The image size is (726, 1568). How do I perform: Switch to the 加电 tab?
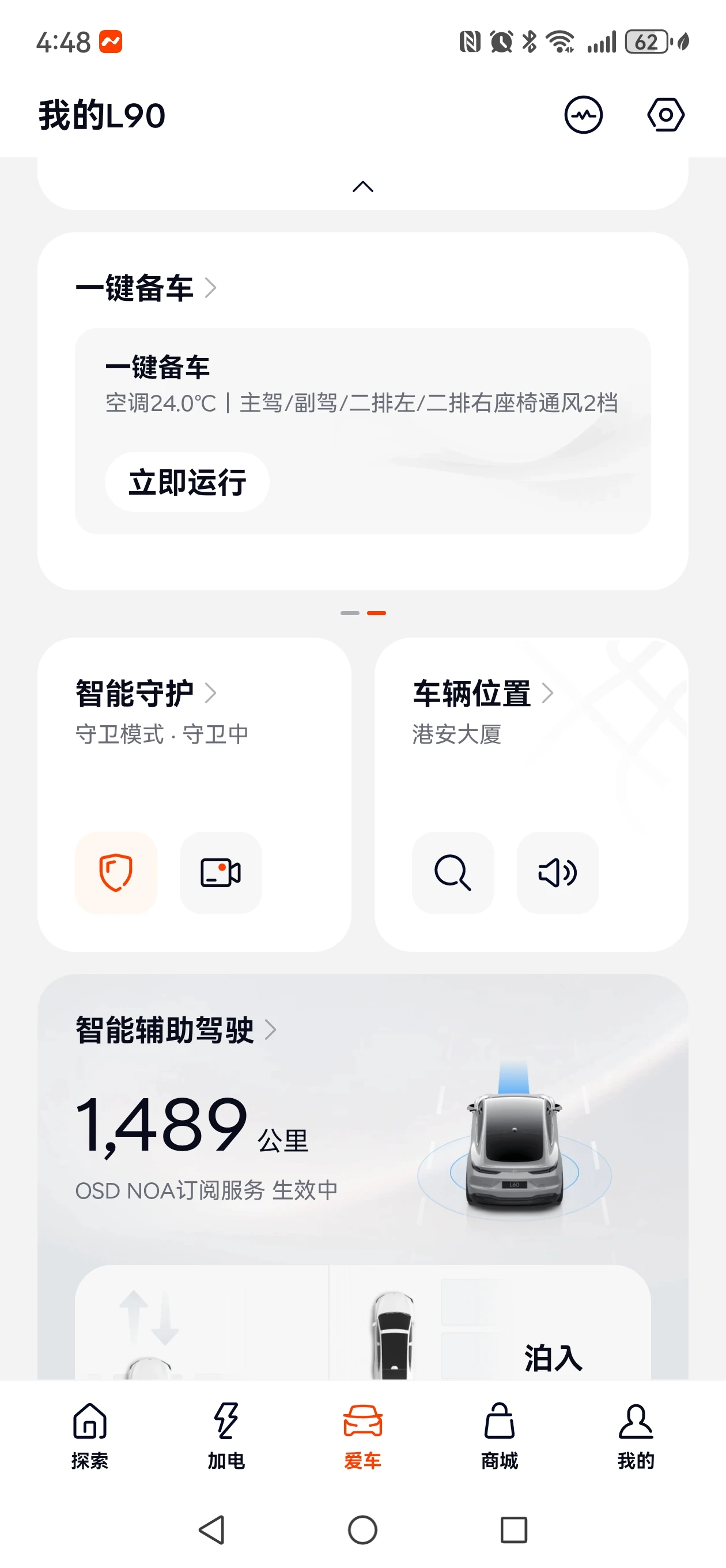coord(226,1435)
